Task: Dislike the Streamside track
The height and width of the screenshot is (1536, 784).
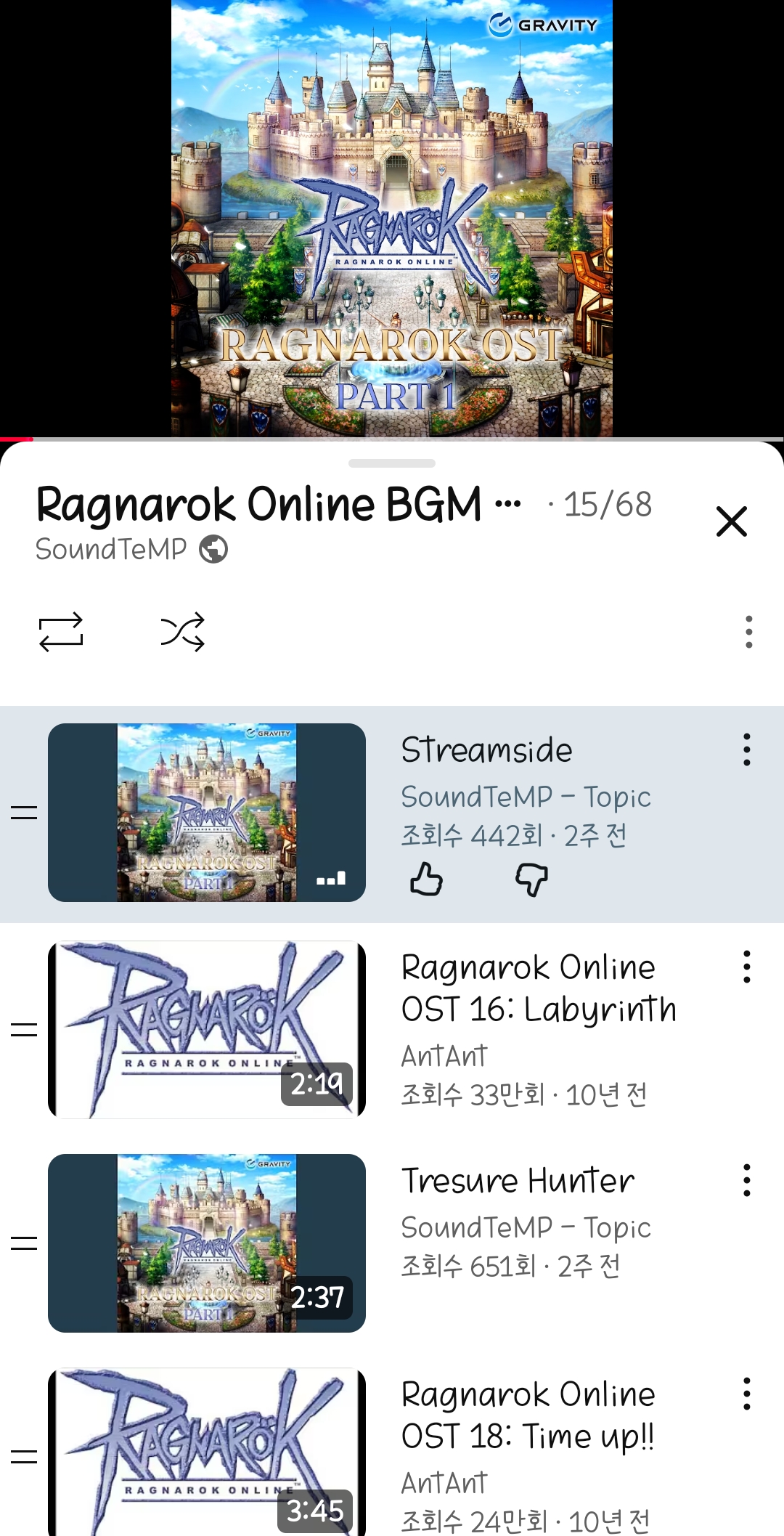Action: coord(532,878)
